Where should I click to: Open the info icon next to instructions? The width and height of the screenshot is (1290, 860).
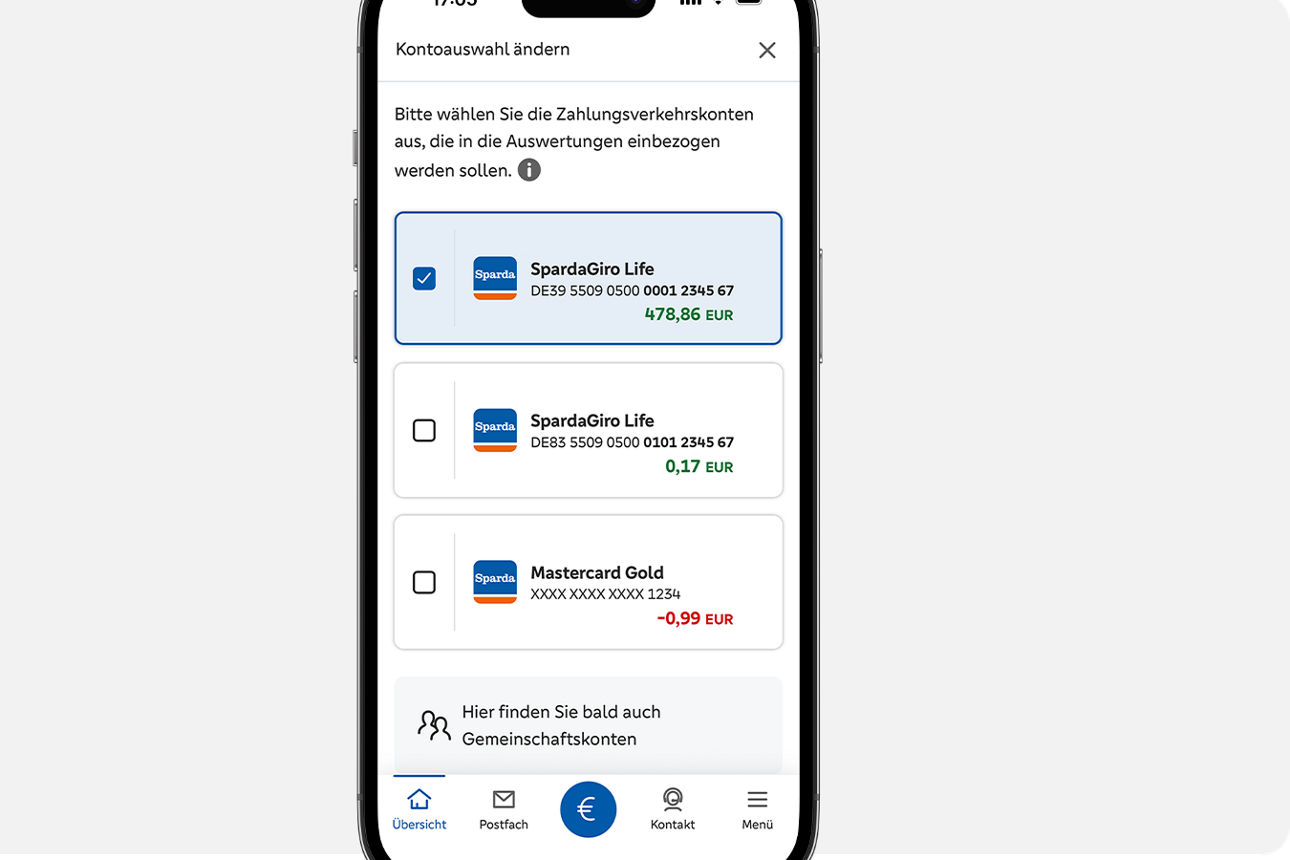click(x=529, y=170)
